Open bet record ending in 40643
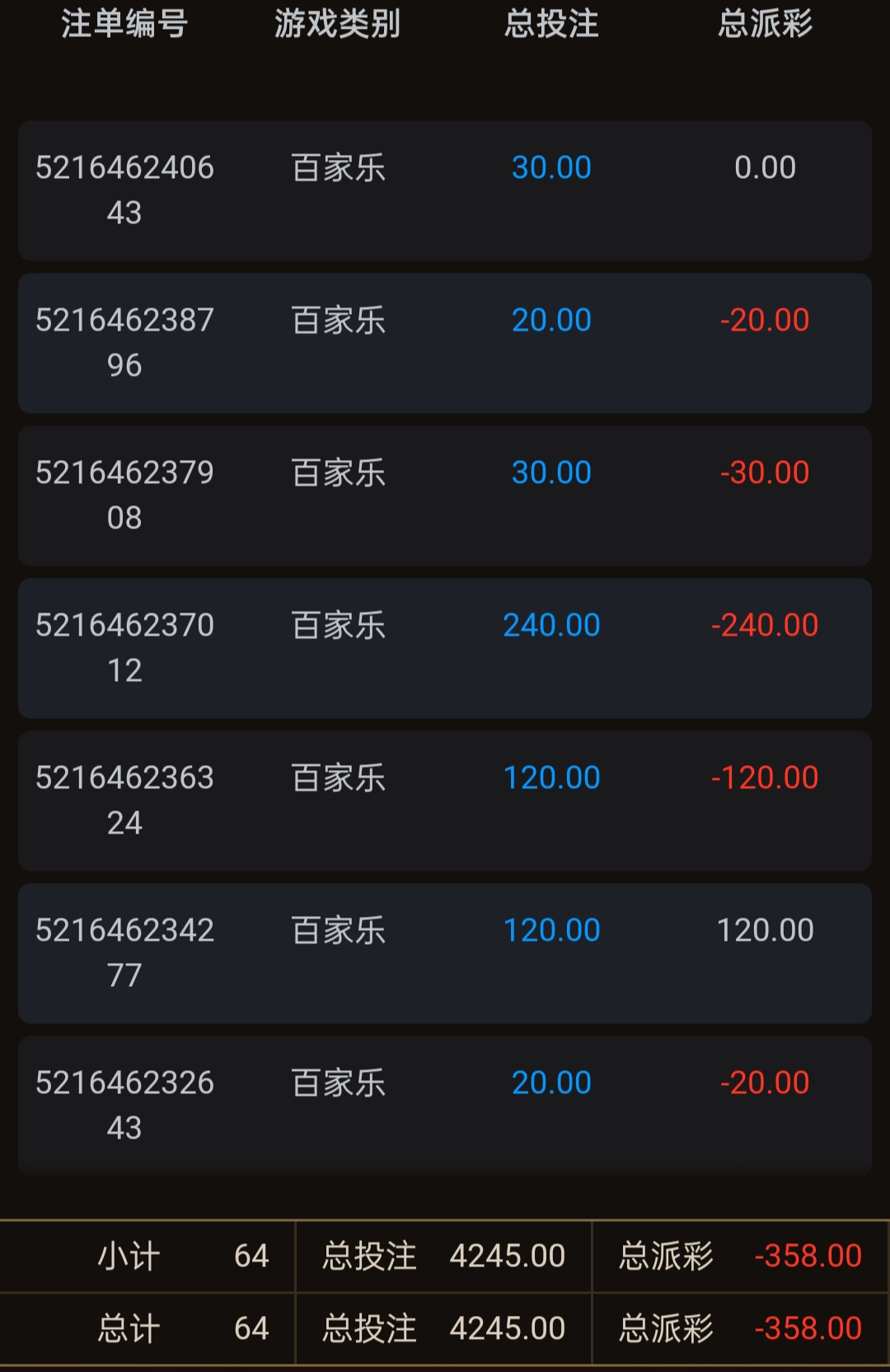This screenshot has width=890, height=1372. point(445,190)
